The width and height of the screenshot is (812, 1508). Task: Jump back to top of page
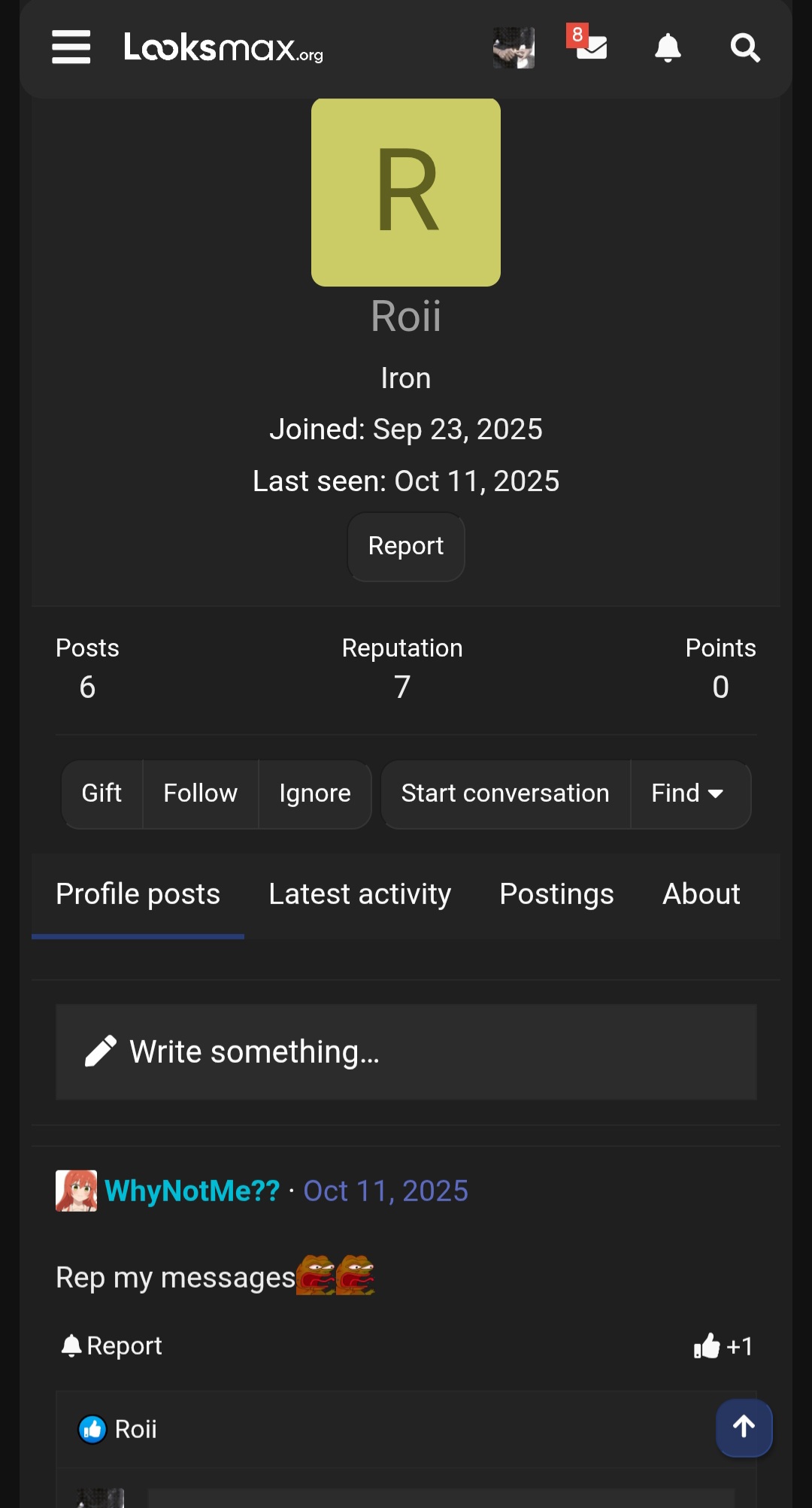[x=744, y=1427]
